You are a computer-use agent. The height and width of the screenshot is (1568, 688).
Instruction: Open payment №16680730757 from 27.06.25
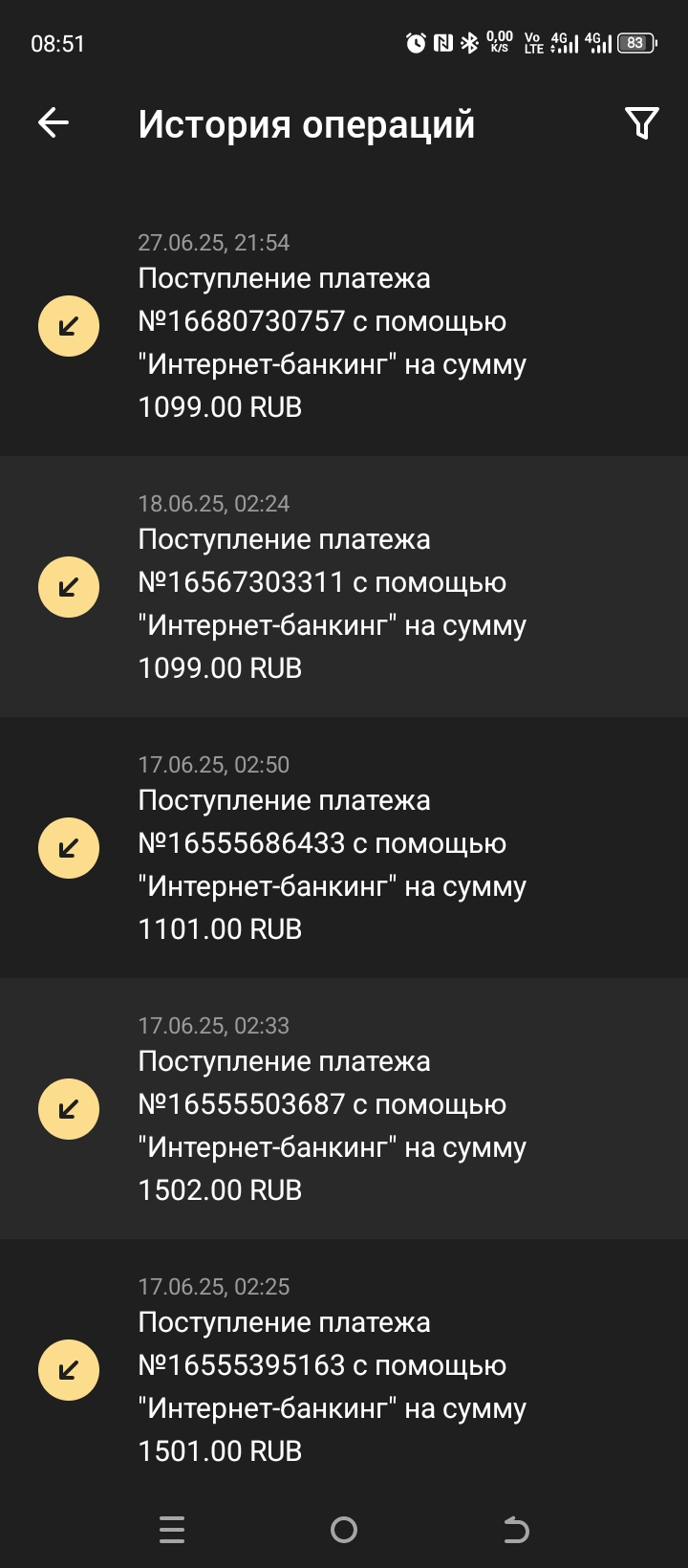click(344, 327)
